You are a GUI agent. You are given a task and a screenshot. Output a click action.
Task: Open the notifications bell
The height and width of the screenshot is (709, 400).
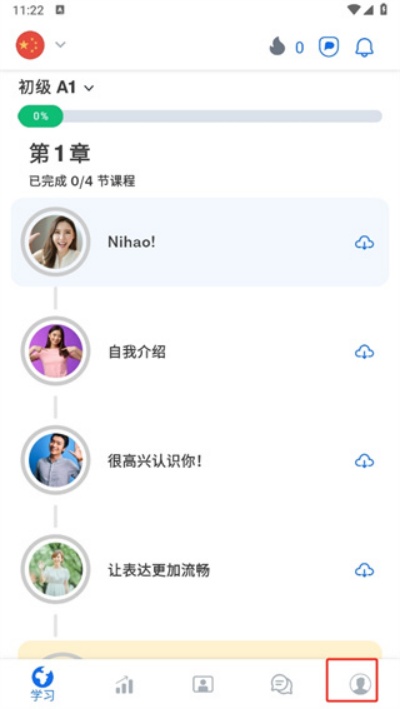pos(364,47)
